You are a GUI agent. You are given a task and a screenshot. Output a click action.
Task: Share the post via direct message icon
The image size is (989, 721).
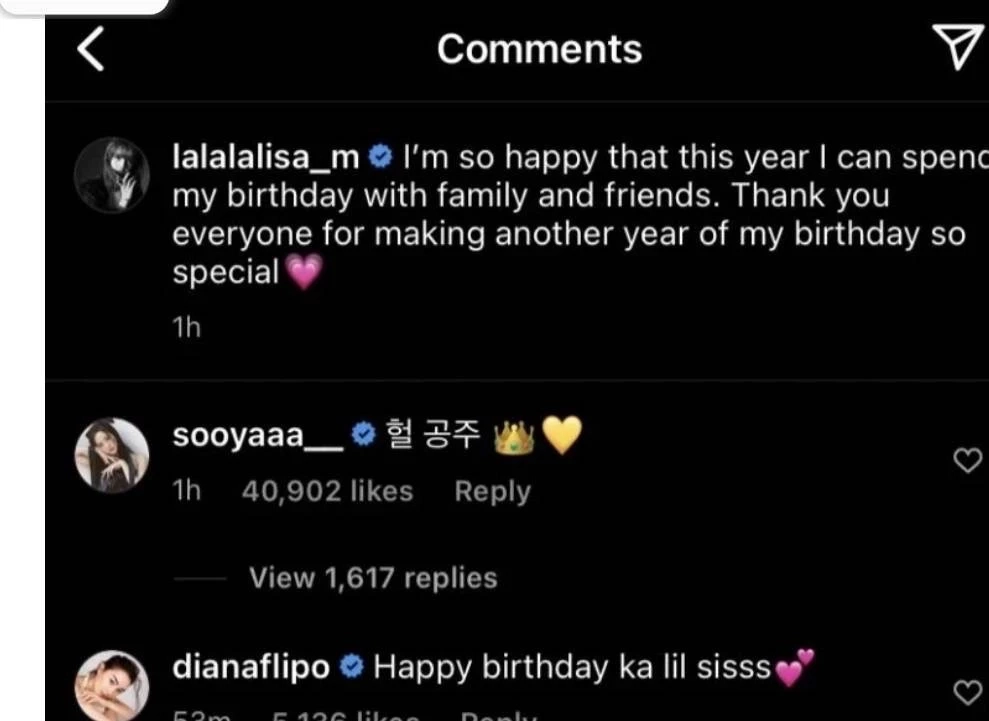click(956, 48)
